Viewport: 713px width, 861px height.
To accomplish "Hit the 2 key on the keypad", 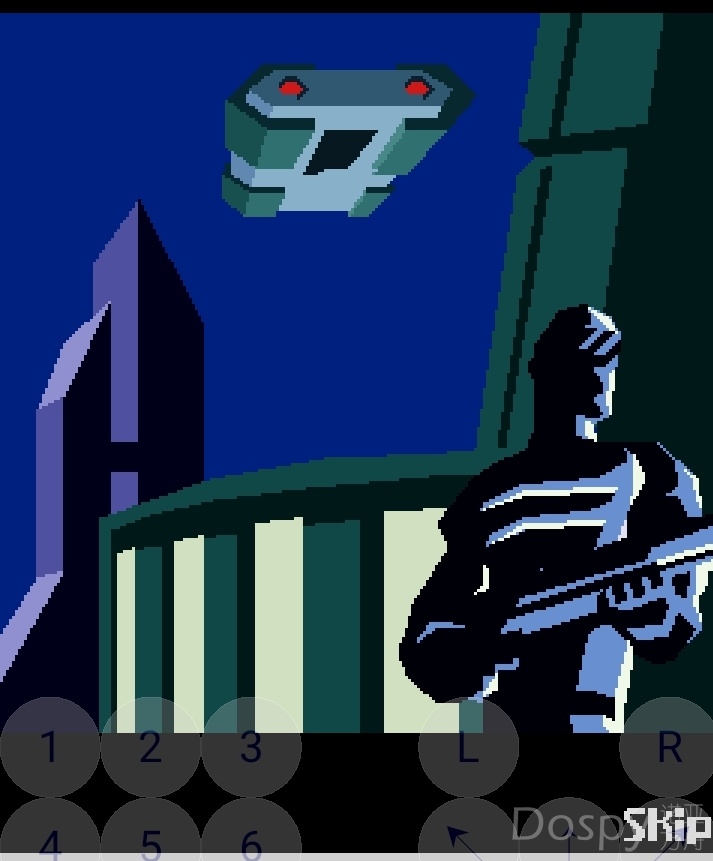I will tap(150, 747).
